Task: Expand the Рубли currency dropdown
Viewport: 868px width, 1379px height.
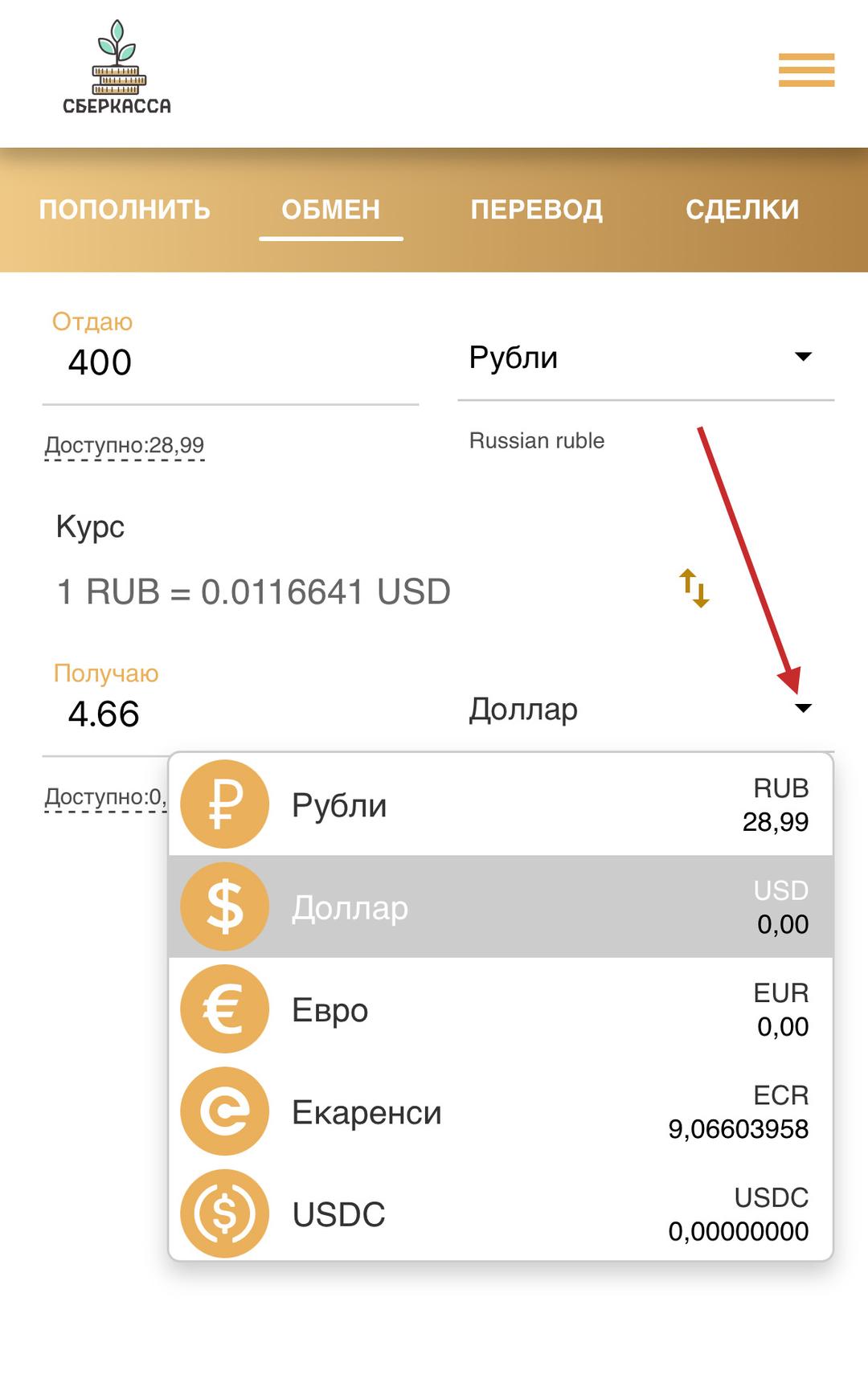Action: 645,358
